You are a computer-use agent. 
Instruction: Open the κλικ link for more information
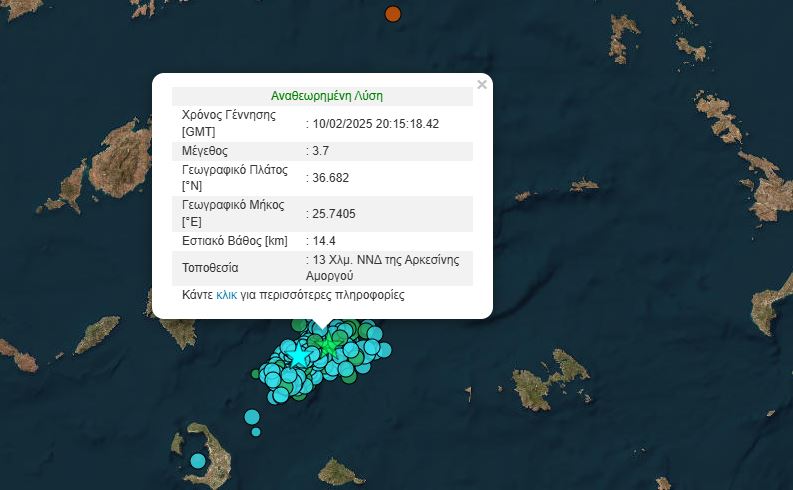pyautogui.click(x=226, y=296)
